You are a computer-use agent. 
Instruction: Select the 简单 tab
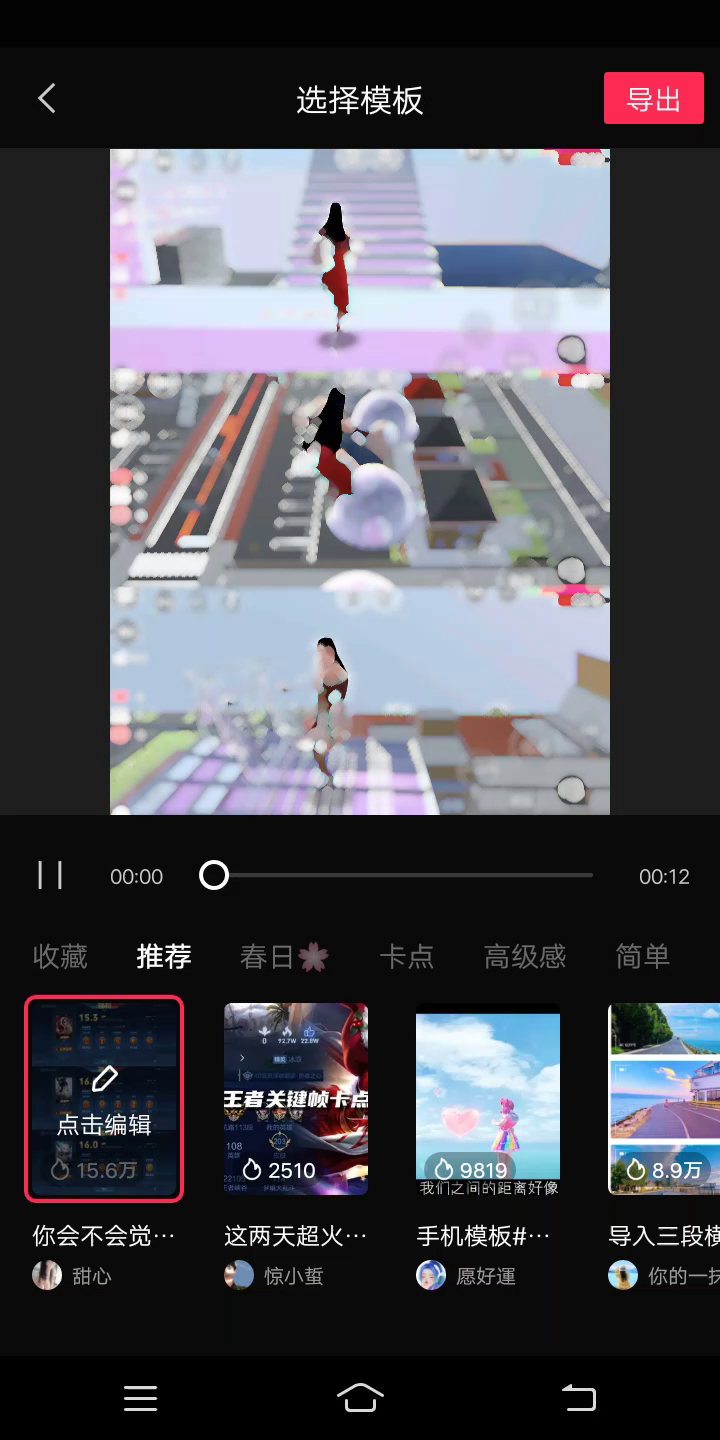point(642,957)
